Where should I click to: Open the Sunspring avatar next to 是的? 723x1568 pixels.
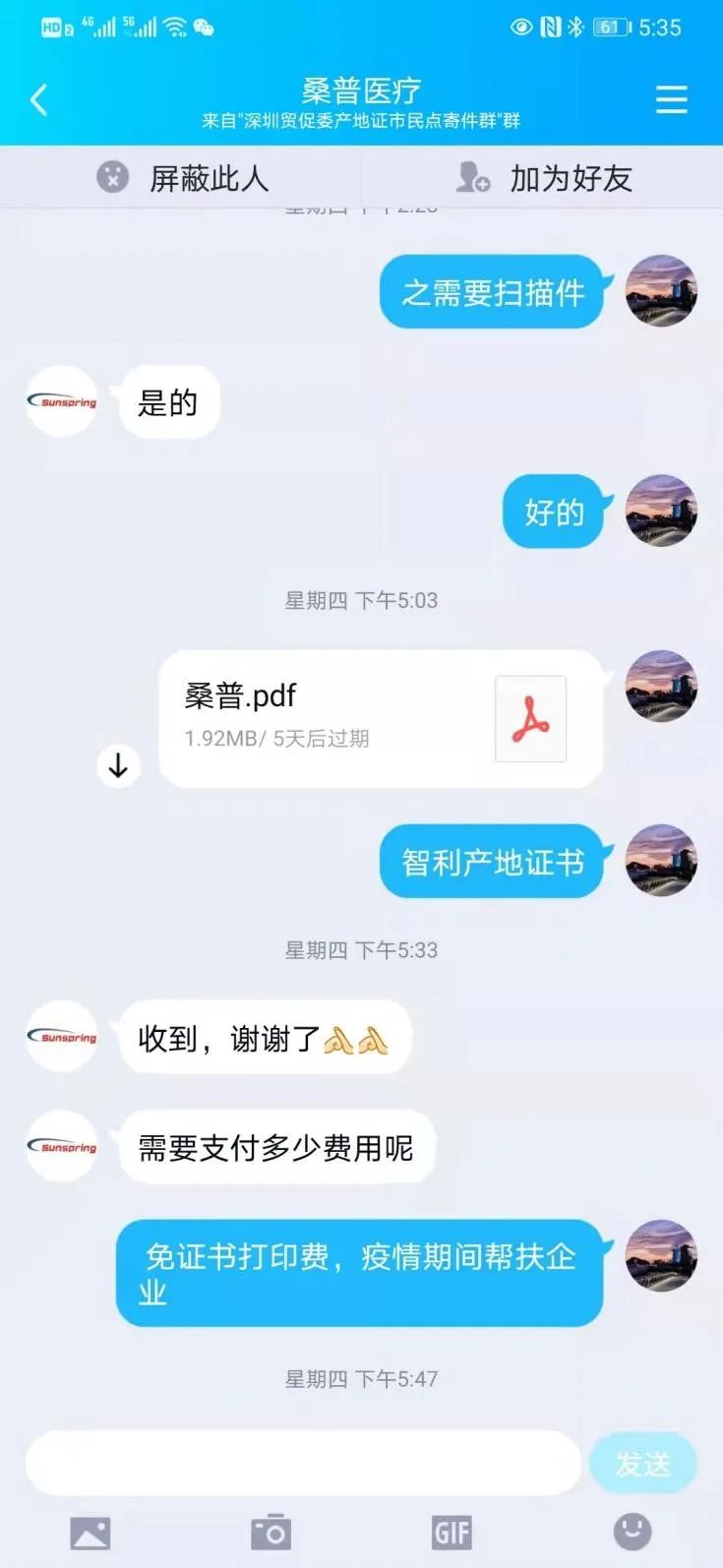[x=62, y=401]
